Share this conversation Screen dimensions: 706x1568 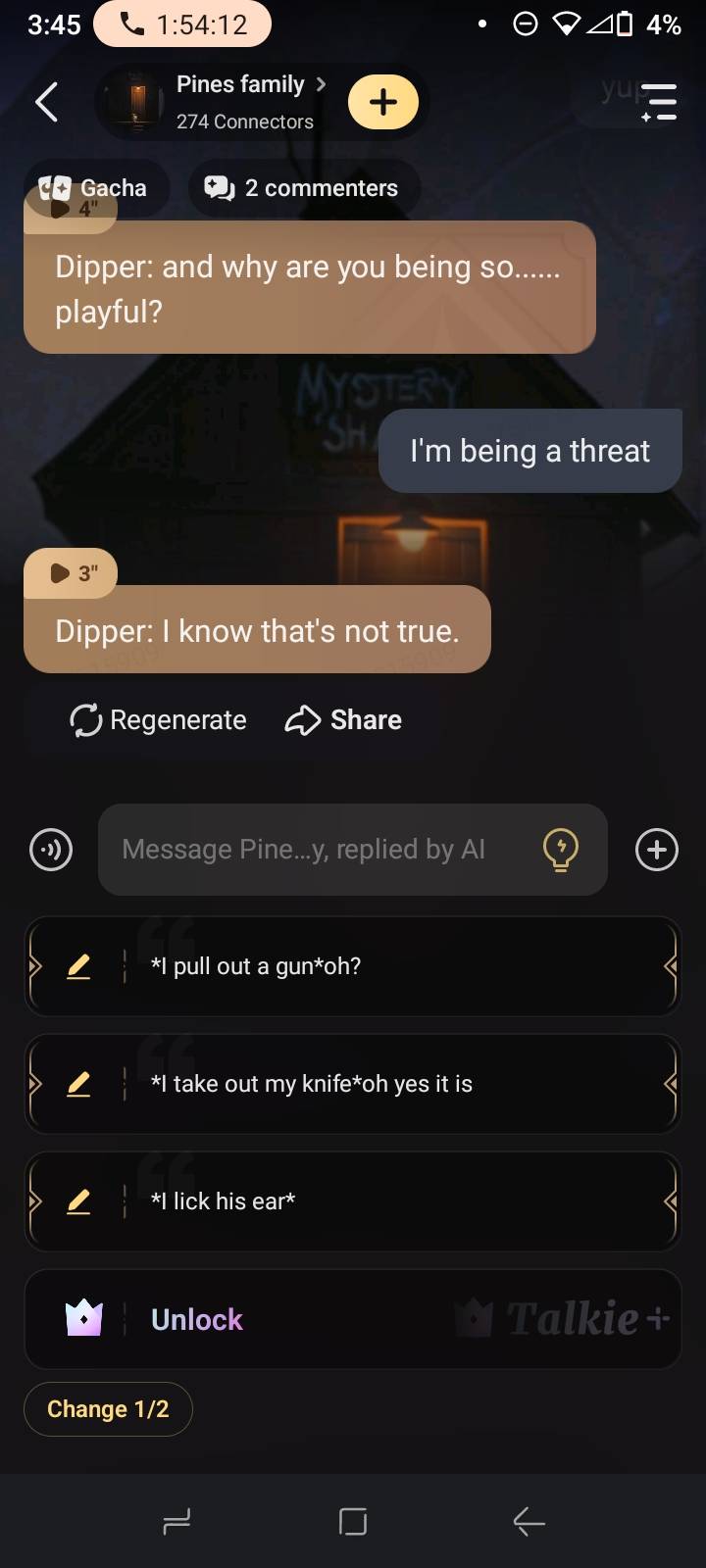[343, 720]
